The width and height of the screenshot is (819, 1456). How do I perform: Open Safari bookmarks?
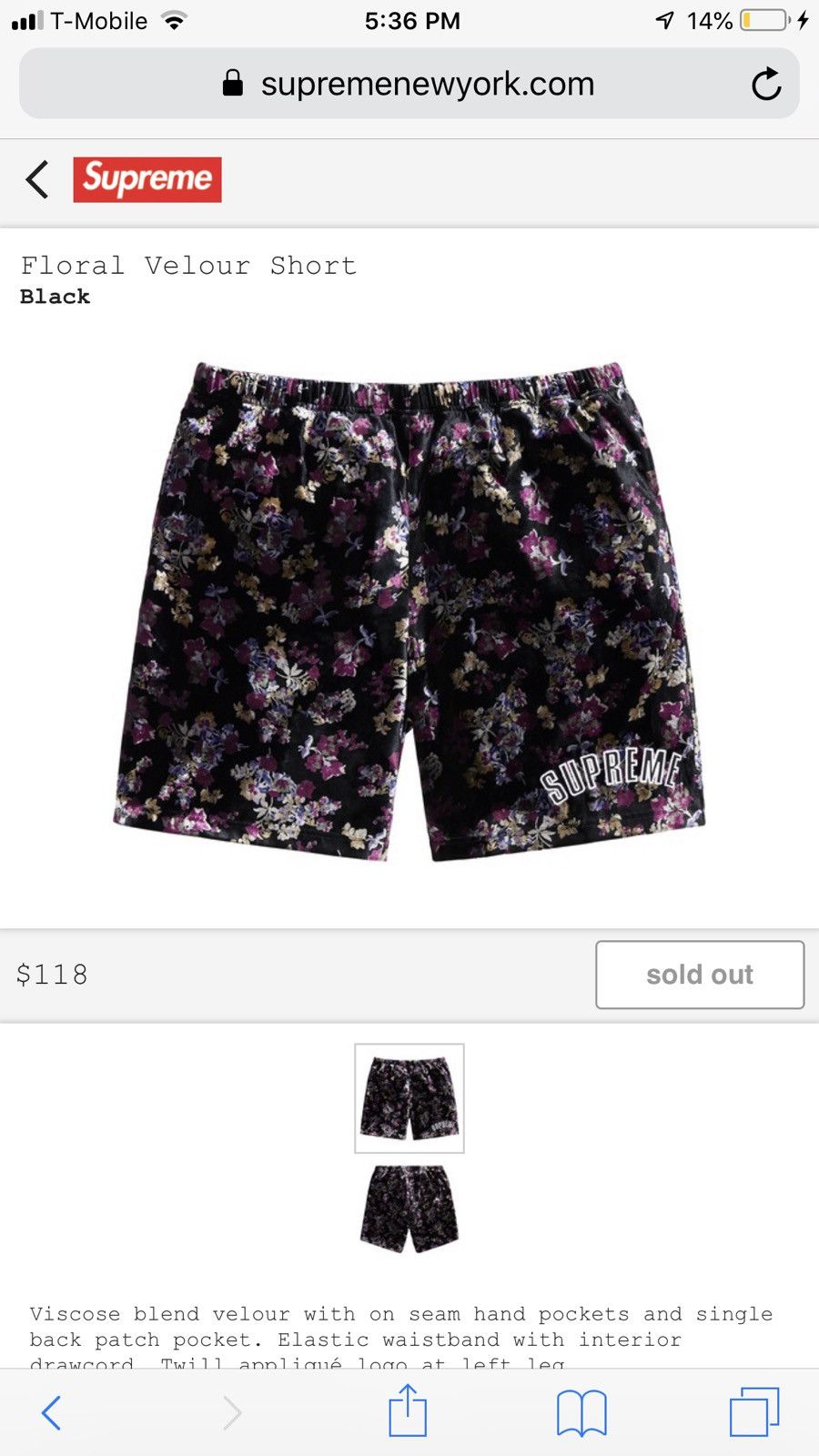point(581,1413)
